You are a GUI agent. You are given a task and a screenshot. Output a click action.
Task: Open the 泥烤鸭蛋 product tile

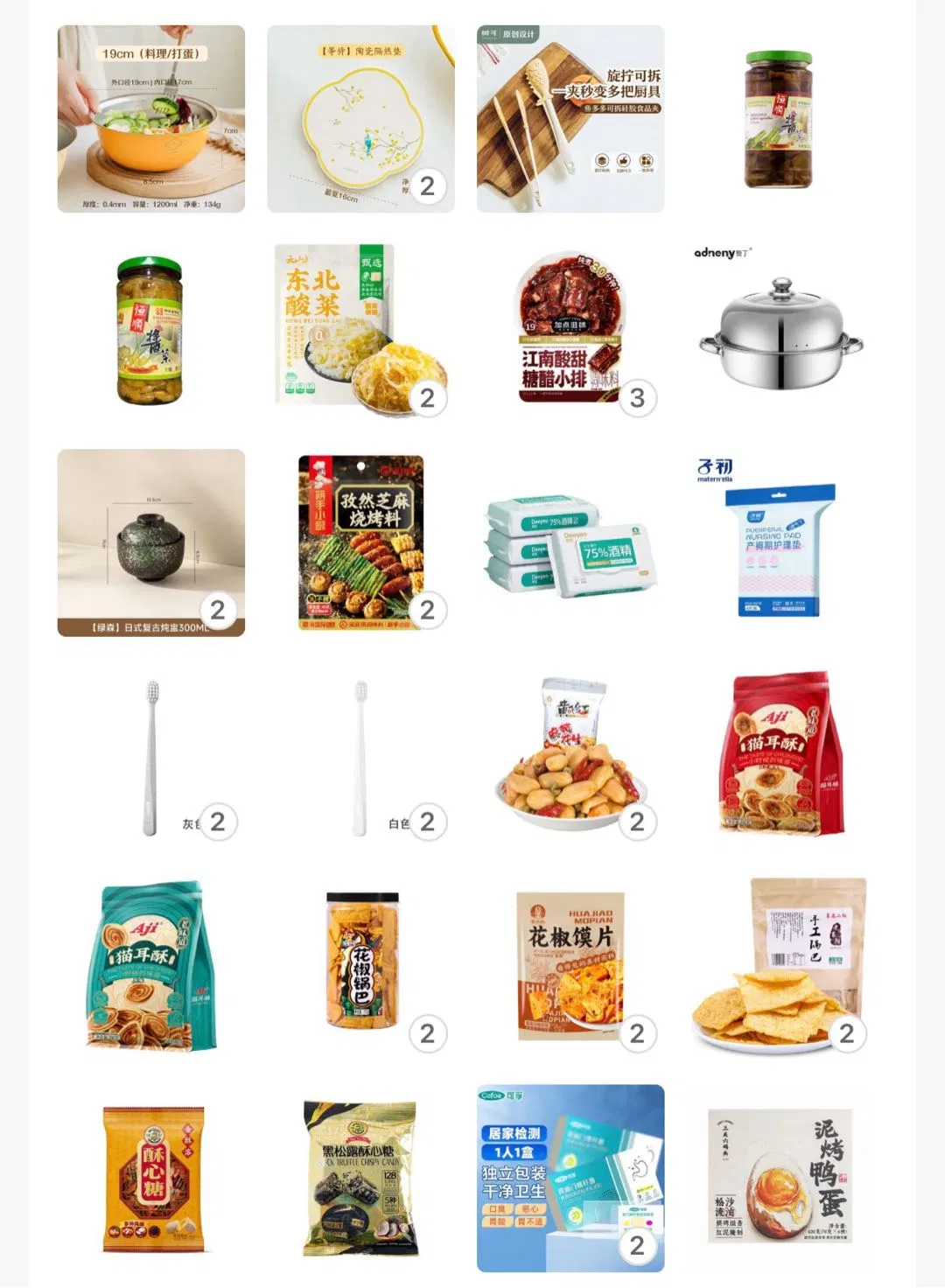pyautogui.click(x=780, y=1178)
